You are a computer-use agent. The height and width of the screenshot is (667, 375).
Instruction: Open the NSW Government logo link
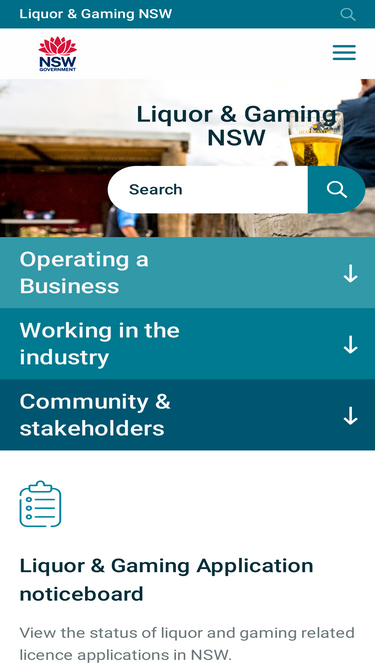point(58,54)
